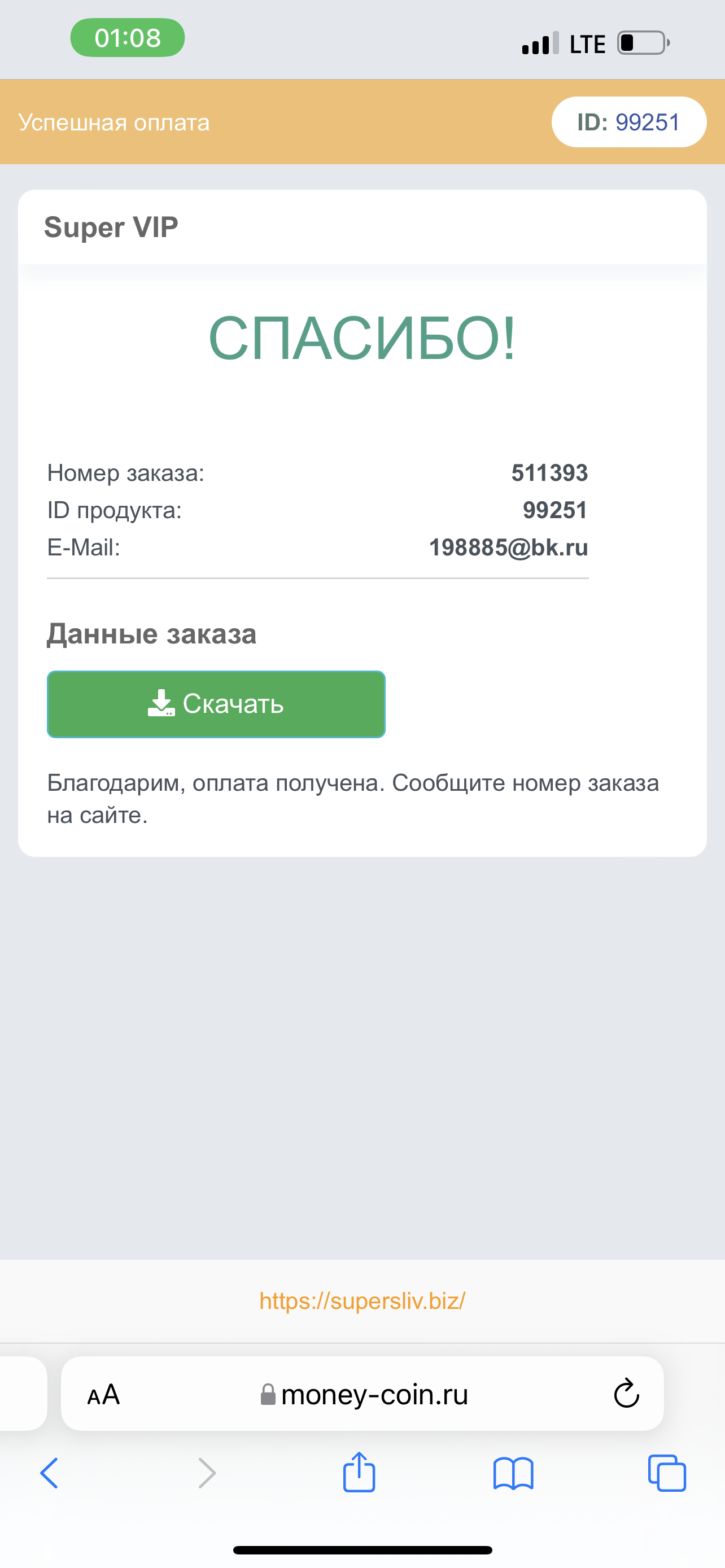
Task: Tap the ID: 99251 badge
Action: (x=629, y=122)
